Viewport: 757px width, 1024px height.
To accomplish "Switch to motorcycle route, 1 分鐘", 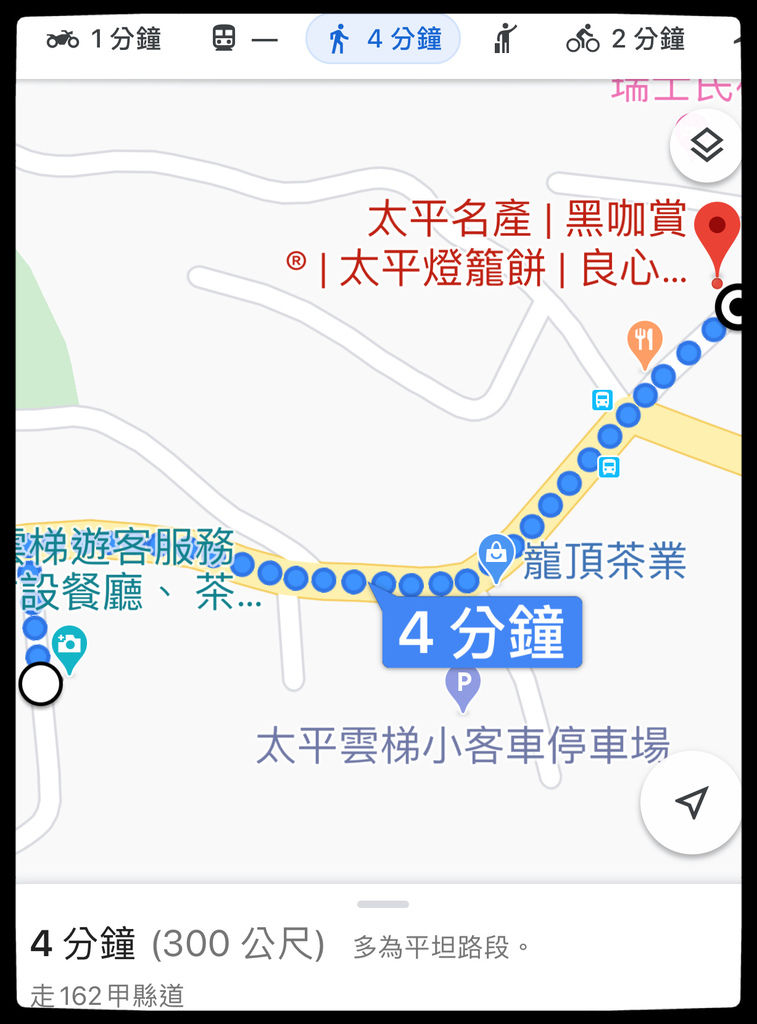I will 104,40.
